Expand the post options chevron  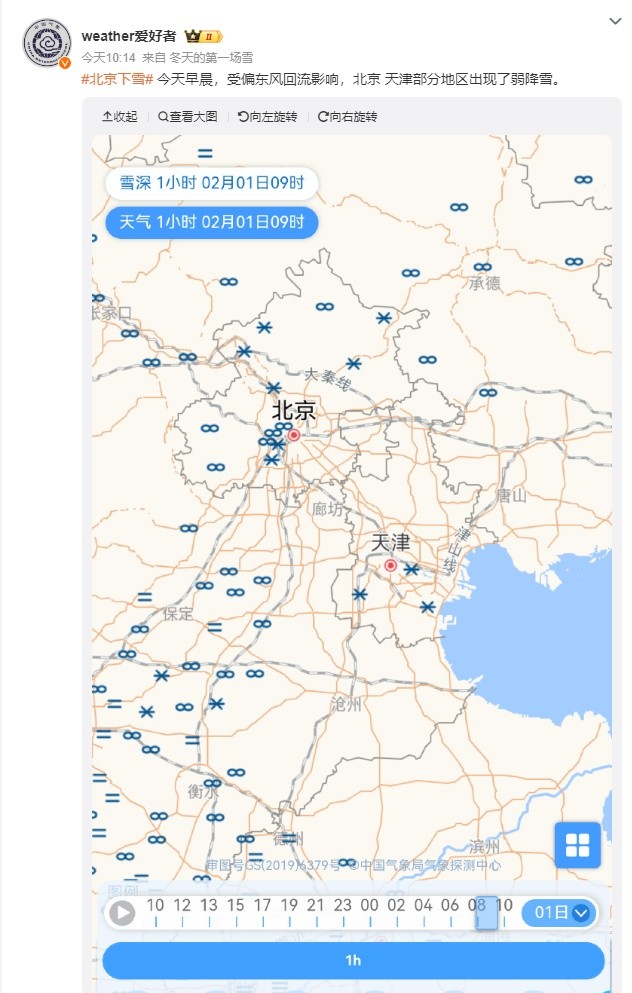(x=616, y=20)
